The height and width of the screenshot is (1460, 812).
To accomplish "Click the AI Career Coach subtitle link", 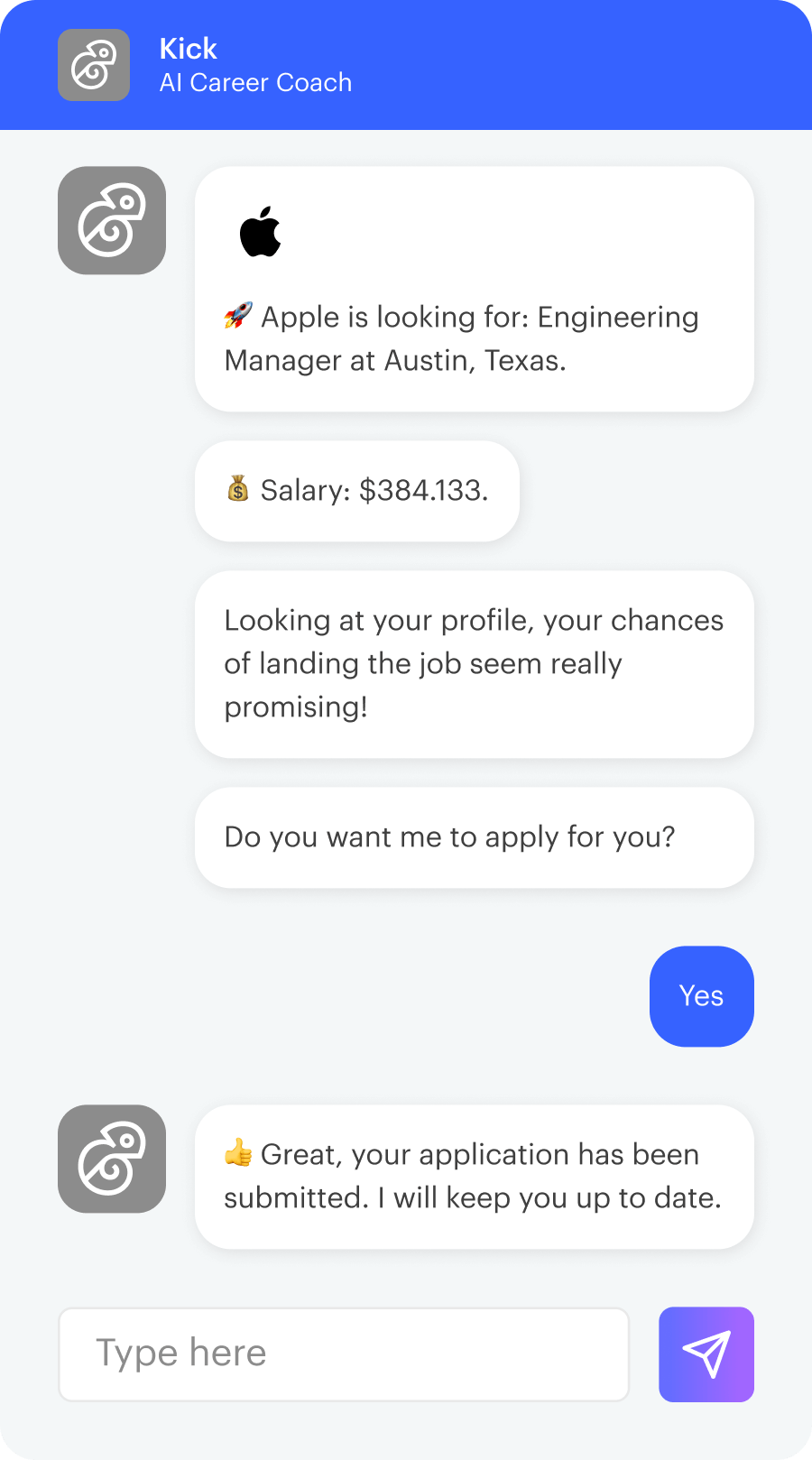I will pos(257,82).
